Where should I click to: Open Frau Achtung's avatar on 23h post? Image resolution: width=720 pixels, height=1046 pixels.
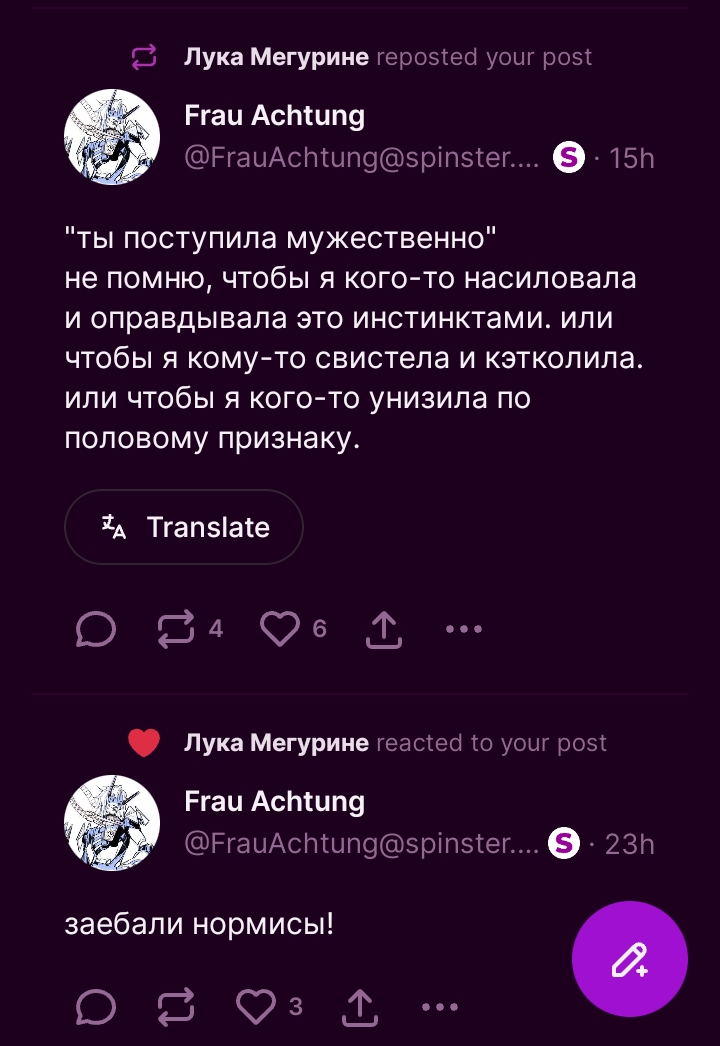click(x=112, y=823)
